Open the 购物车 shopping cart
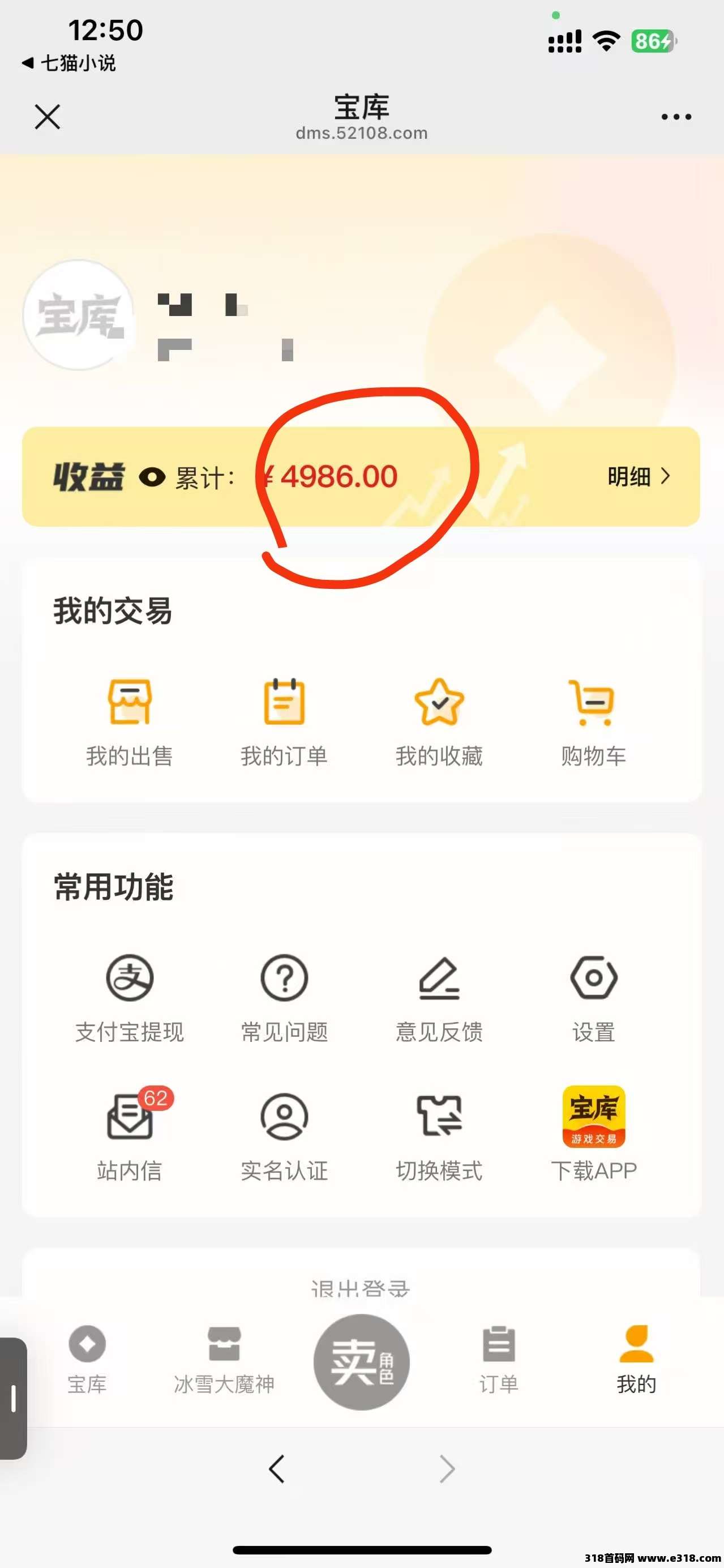 (593, 705)
